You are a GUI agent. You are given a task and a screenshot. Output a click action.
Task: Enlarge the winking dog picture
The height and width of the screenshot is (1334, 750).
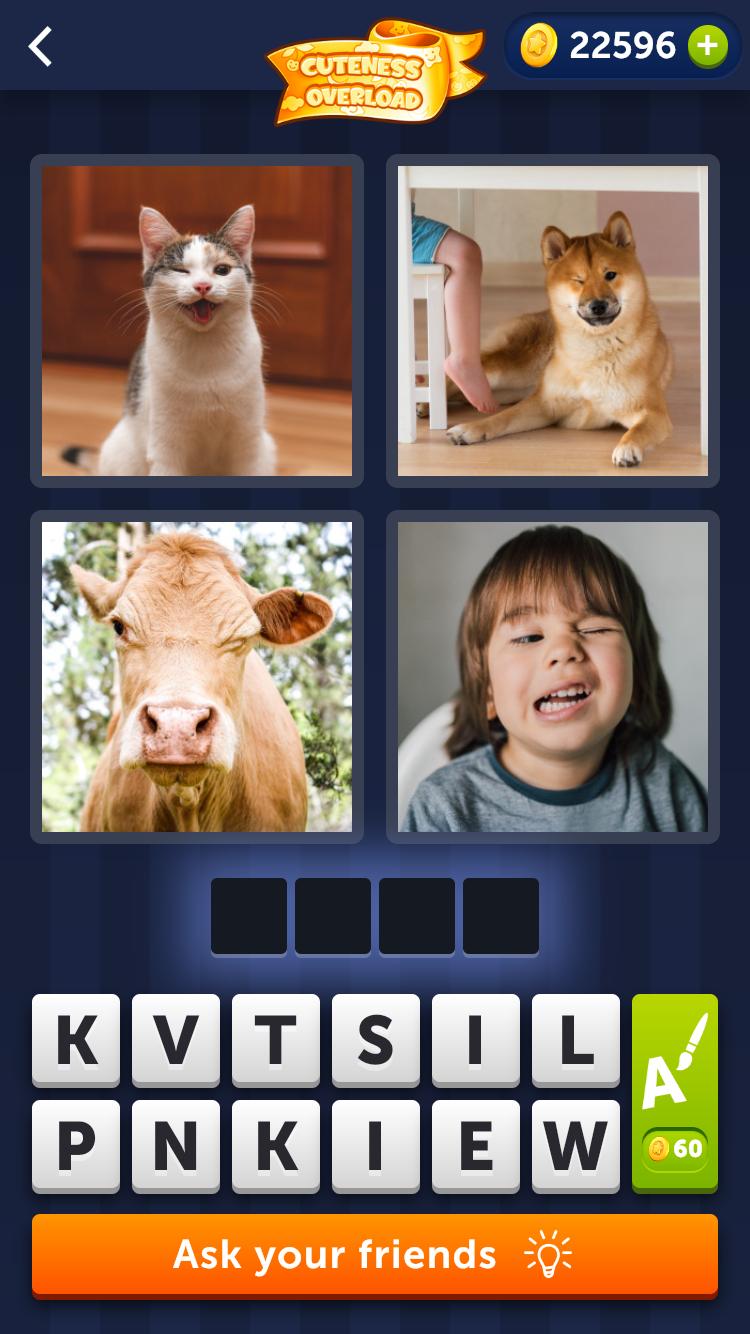[553, 321]
